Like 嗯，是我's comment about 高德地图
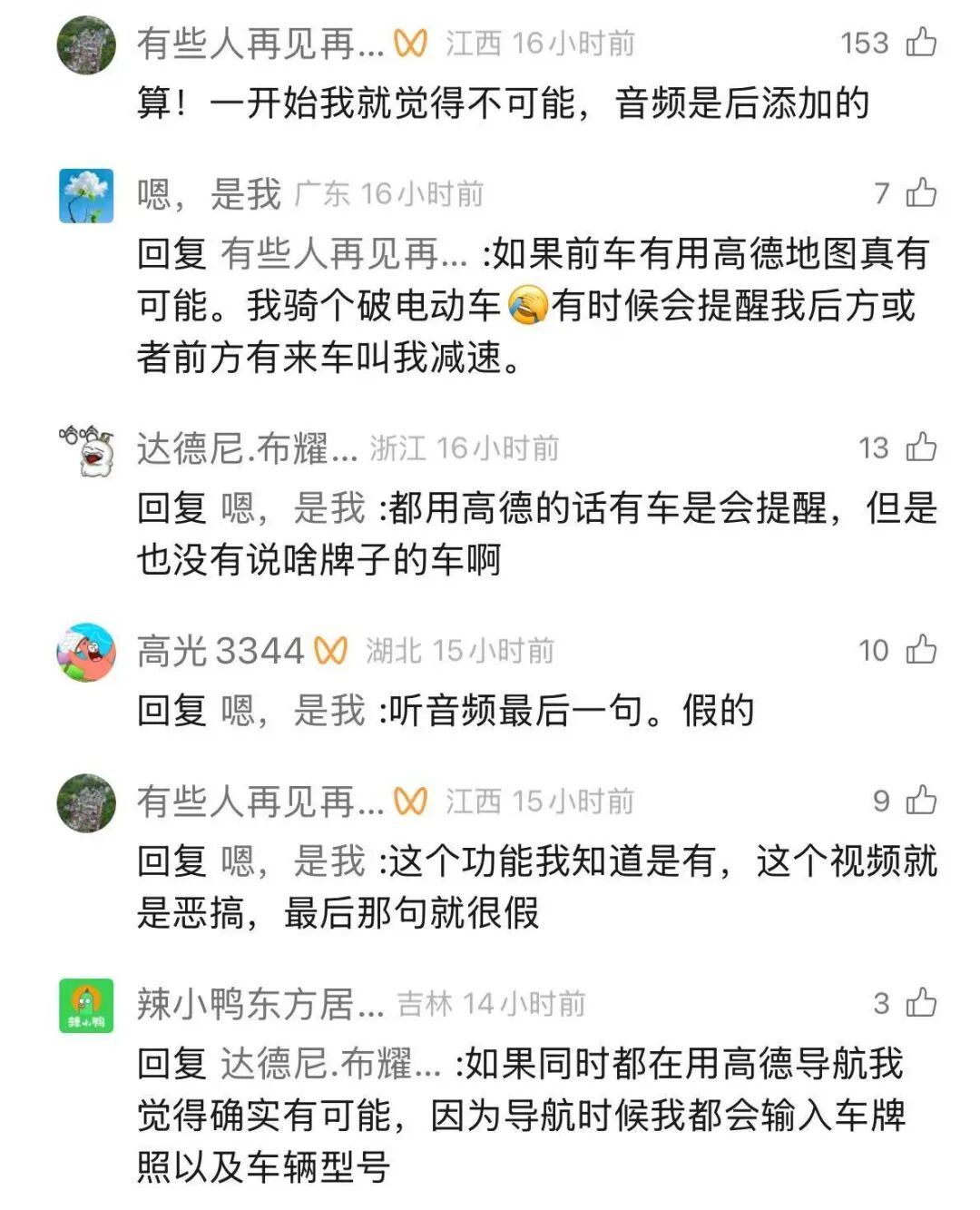Screen dimensions: 980x1210 (921, 192)
